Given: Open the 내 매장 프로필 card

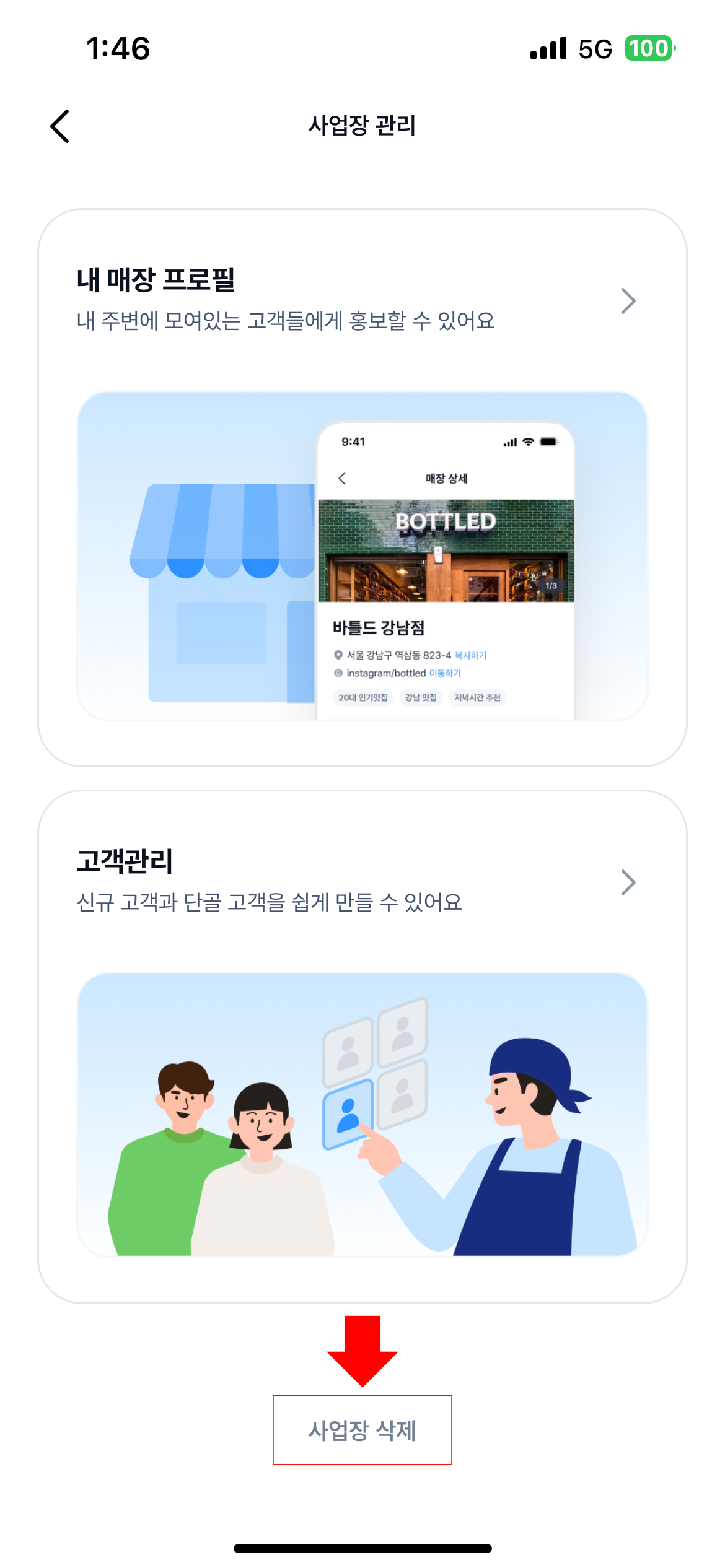Looking at the screenshot, I should (x=362, y=487).
